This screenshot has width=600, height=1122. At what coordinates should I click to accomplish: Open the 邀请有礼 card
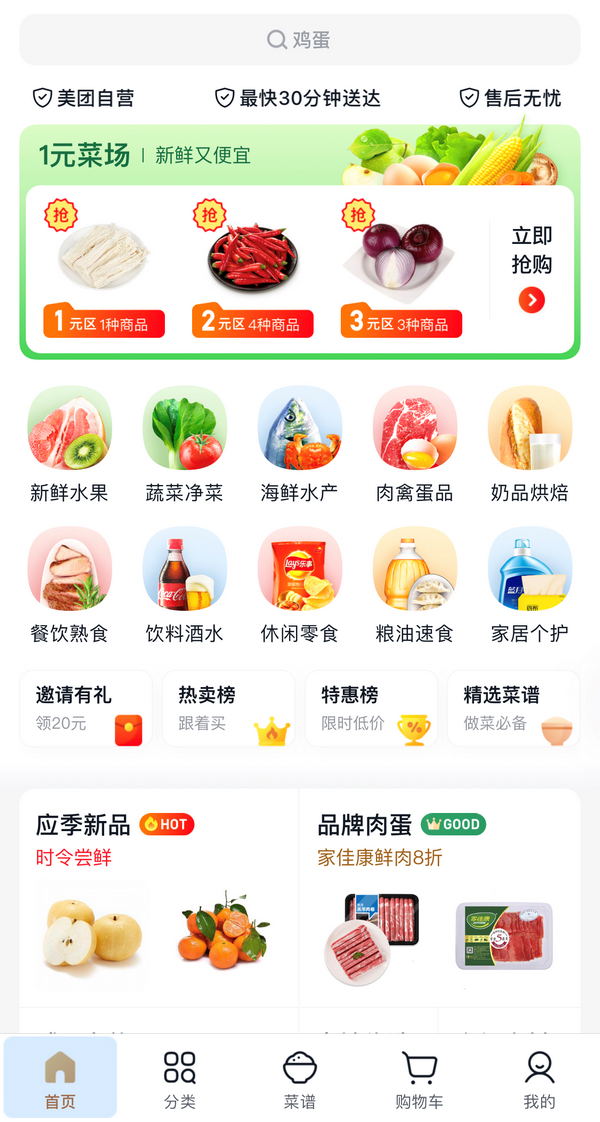(x=86, y=709)
